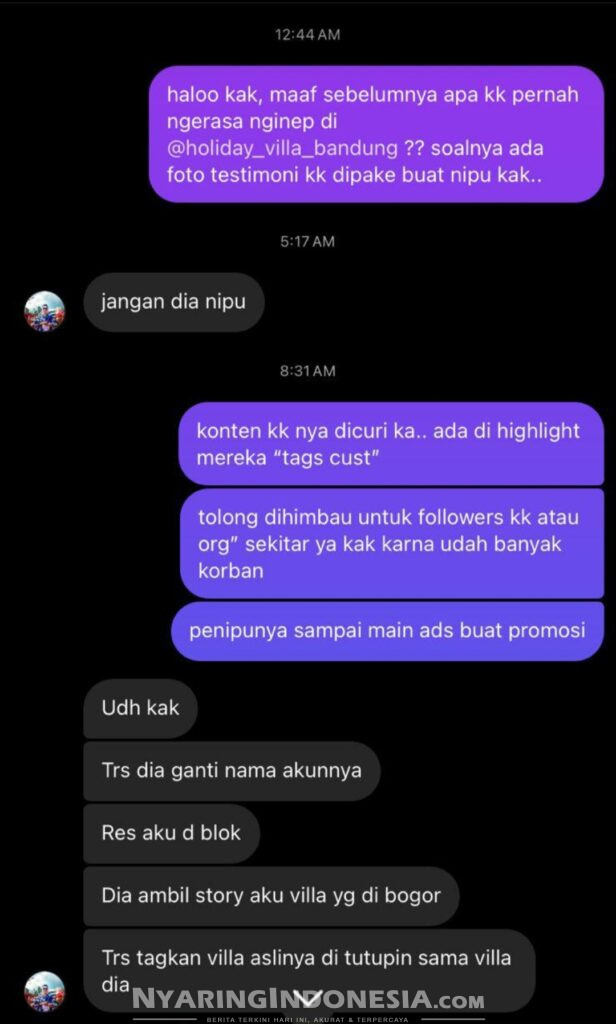Open sender's avatar beside "jangan dia nipu"

[44, 311]
